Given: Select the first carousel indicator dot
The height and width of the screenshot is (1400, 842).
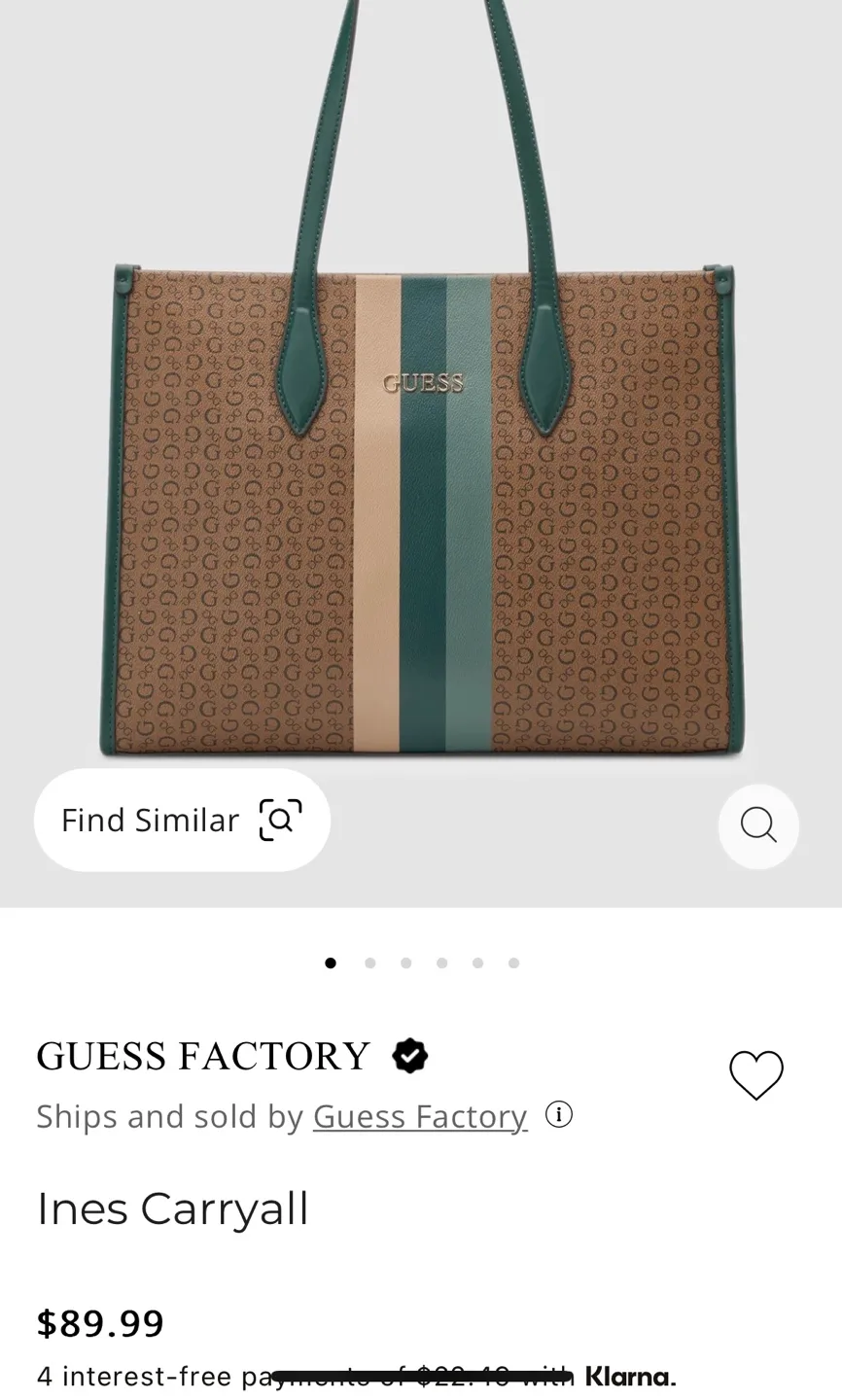Looking at the screenshot, I should pos(331,962).
